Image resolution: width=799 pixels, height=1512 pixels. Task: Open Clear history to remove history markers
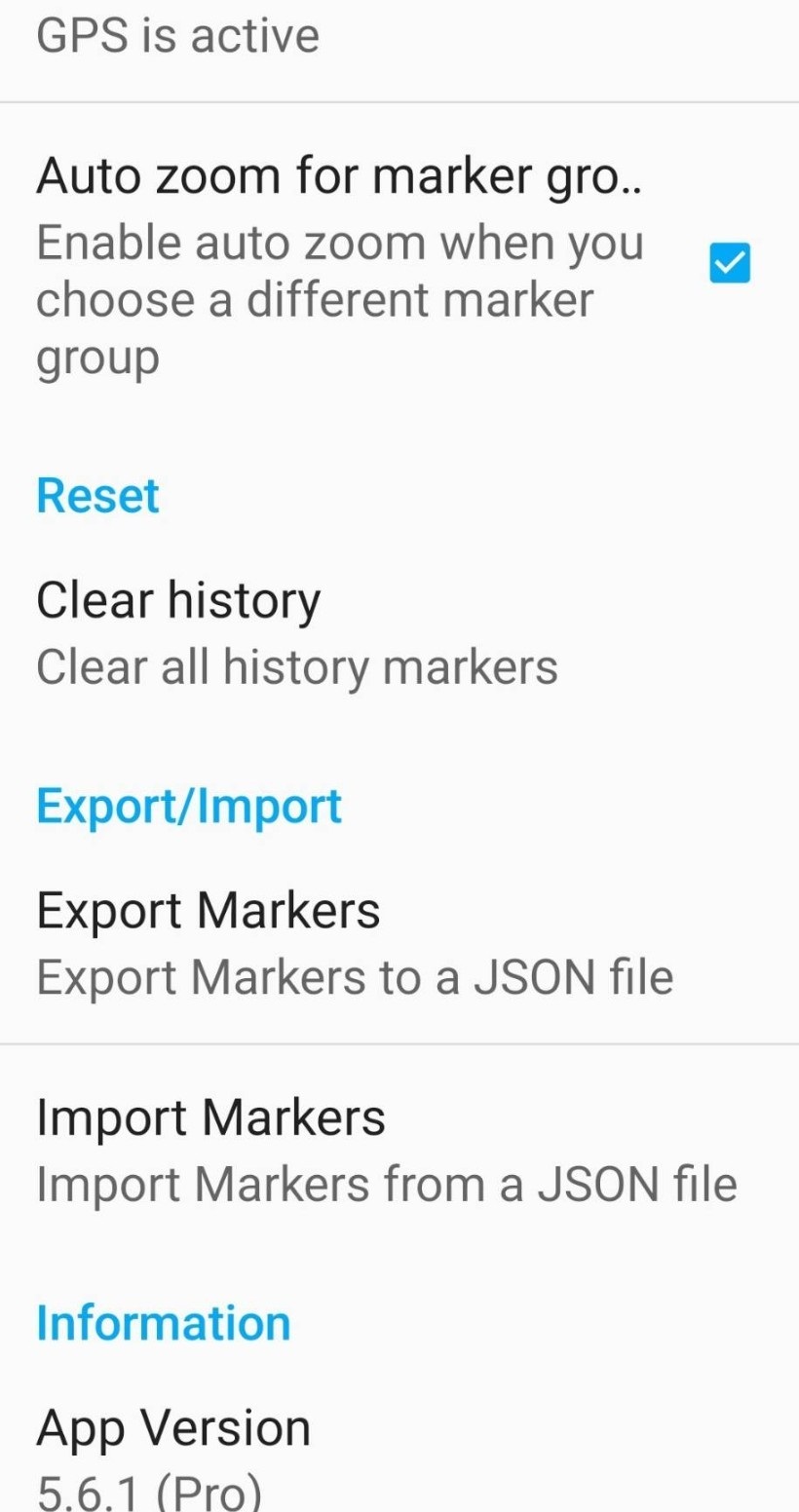296,633
